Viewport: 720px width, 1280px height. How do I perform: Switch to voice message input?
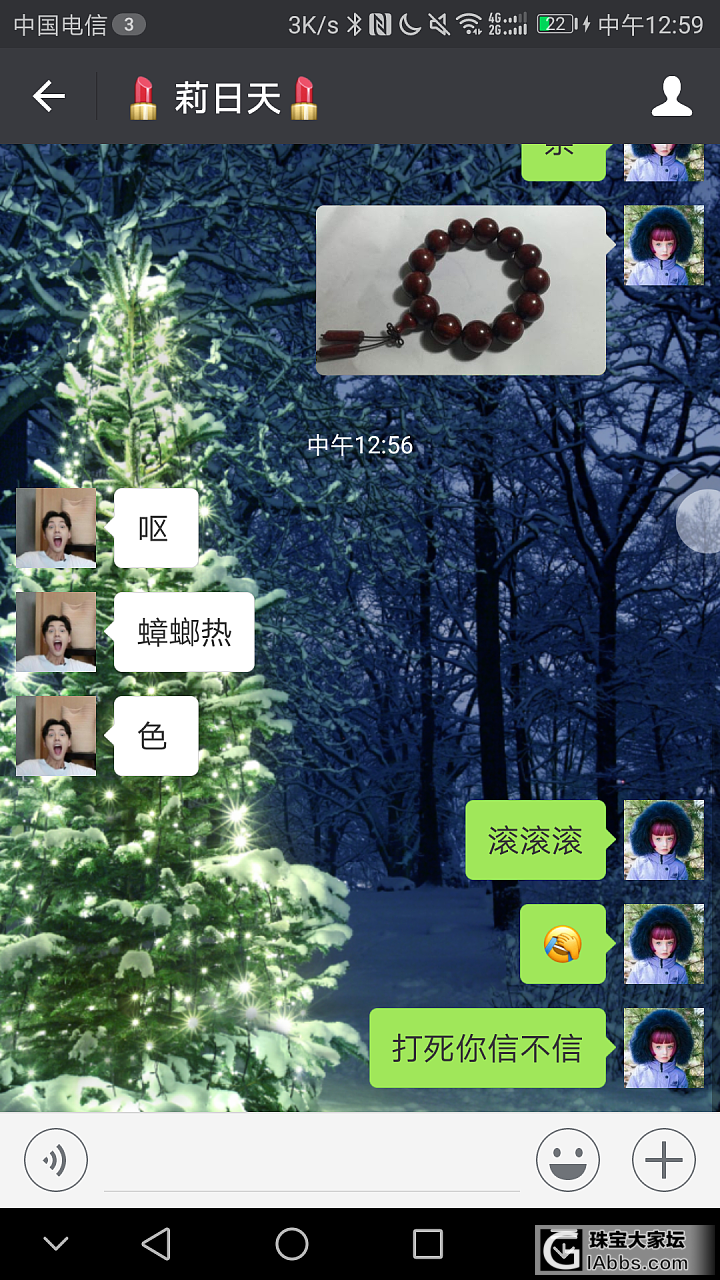56,1160
